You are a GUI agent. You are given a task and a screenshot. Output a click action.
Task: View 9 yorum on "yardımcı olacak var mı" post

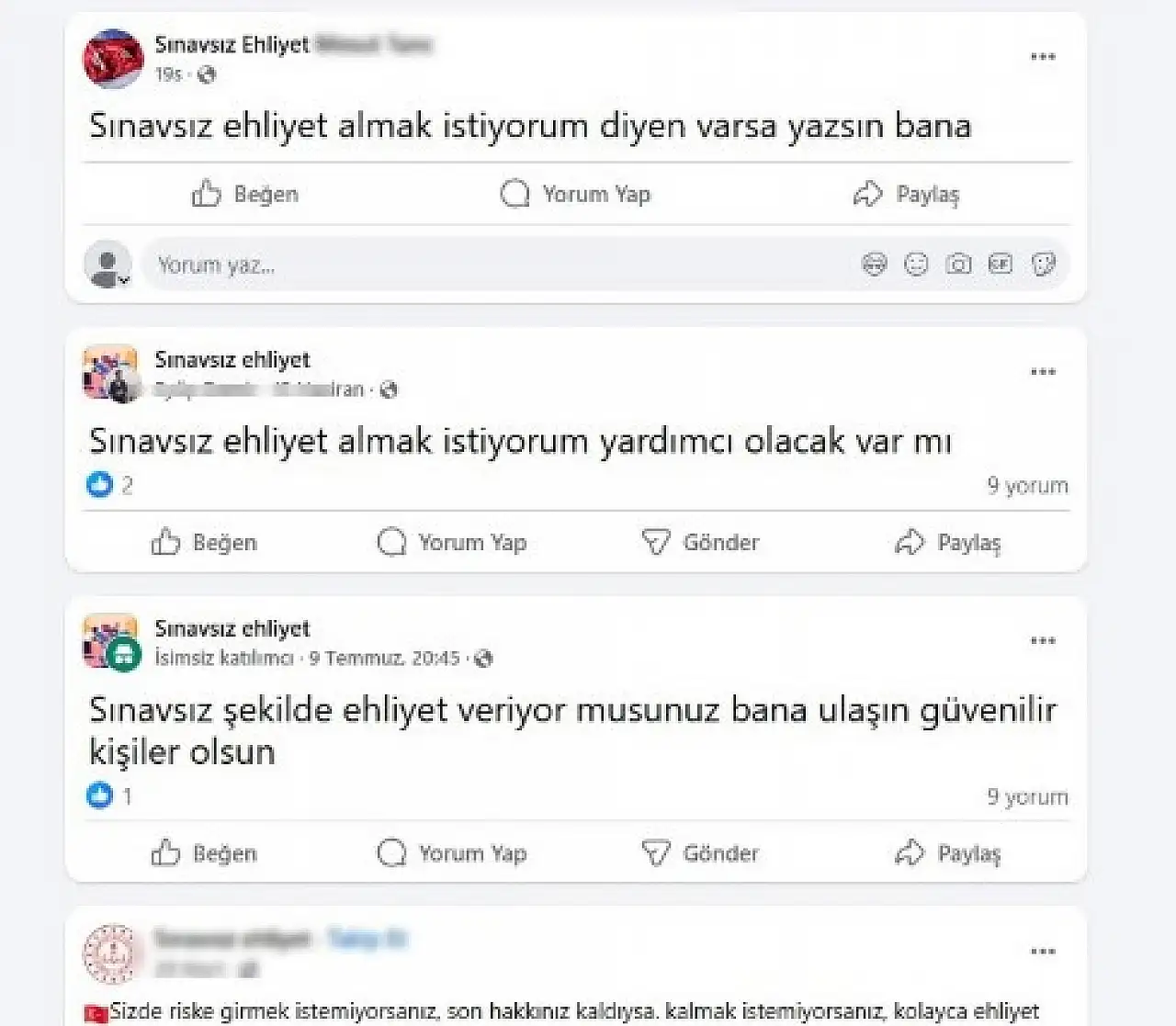1027,485
